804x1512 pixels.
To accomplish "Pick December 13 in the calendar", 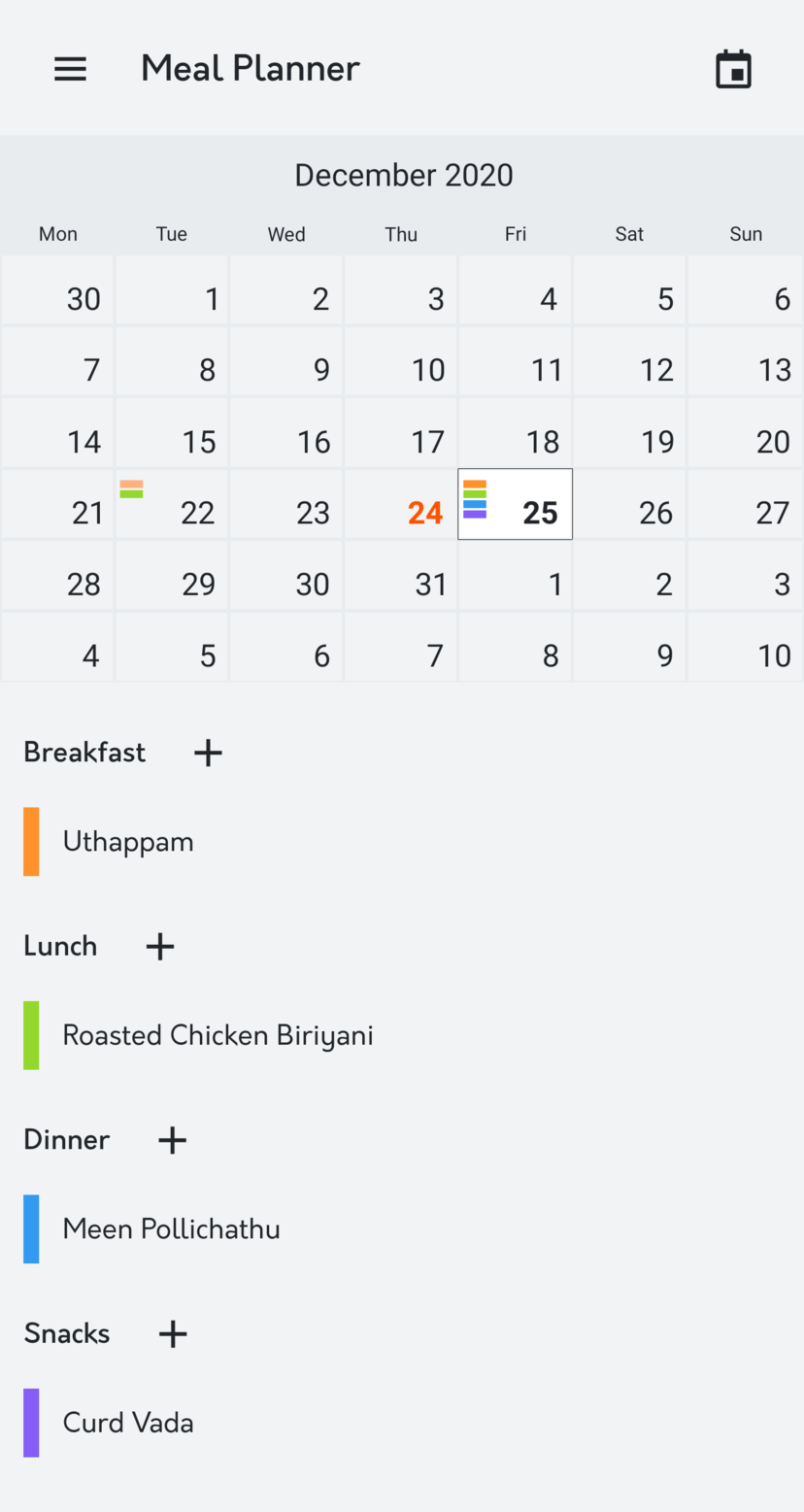I will pos(746,361).
